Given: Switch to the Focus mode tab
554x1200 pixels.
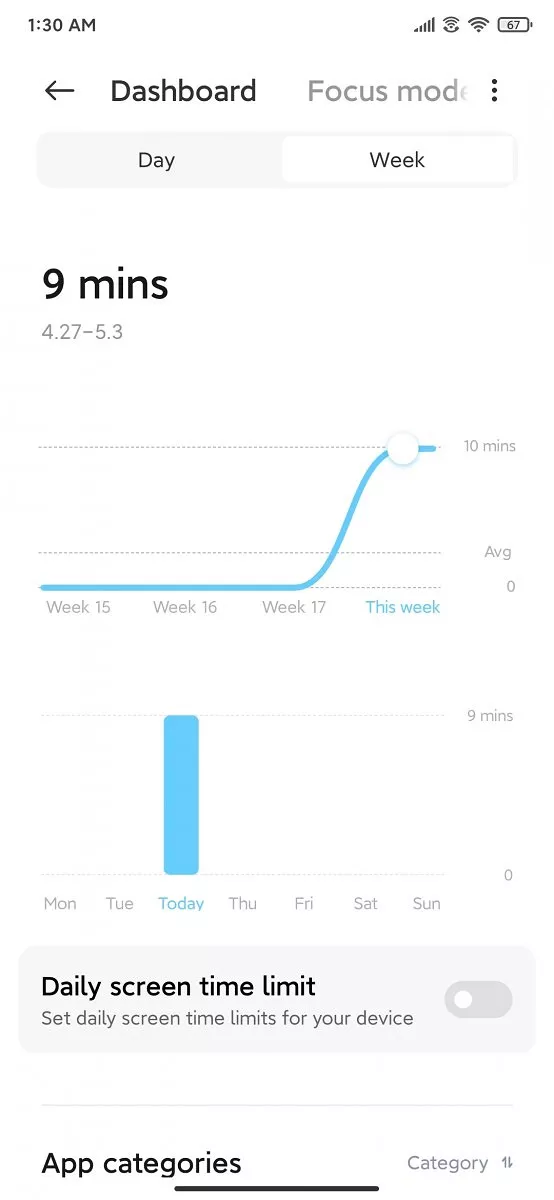Looking at the screenshot, I should click(x=387, y=91).
